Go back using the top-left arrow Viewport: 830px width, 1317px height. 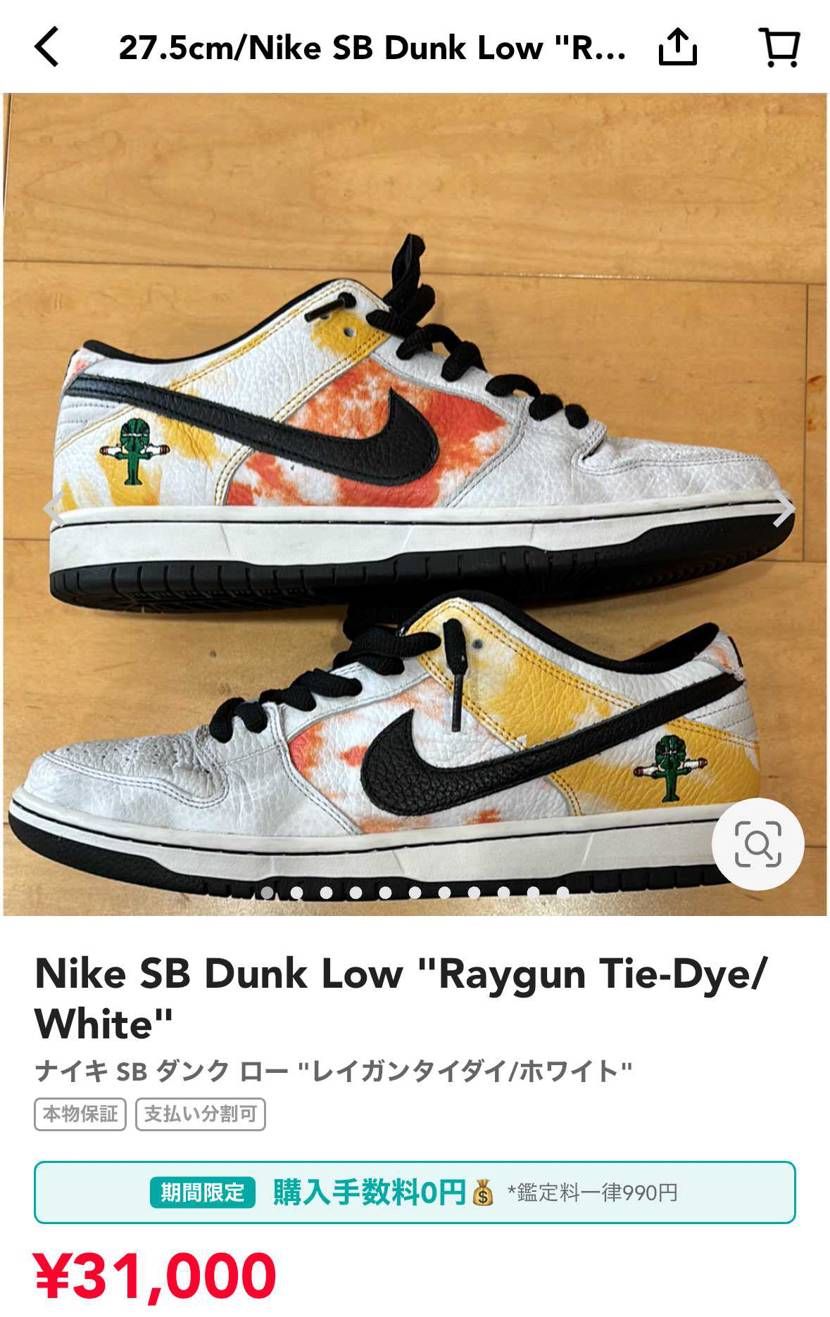46,47
